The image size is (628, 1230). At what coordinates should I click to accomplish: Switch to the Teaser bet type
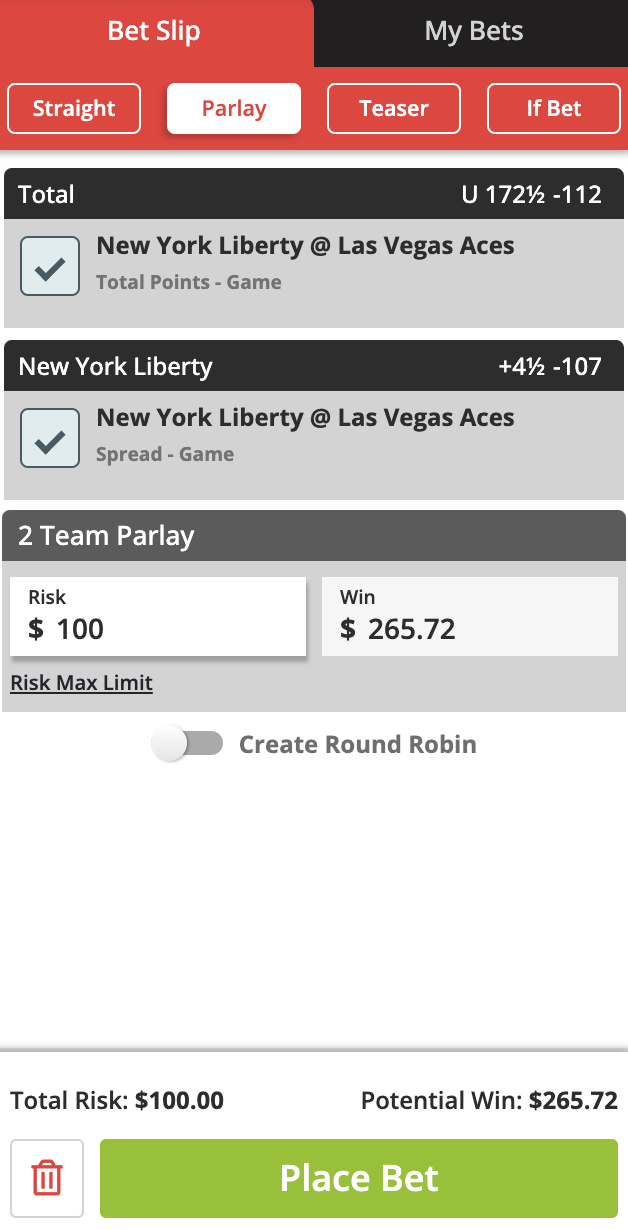(394, 108)
